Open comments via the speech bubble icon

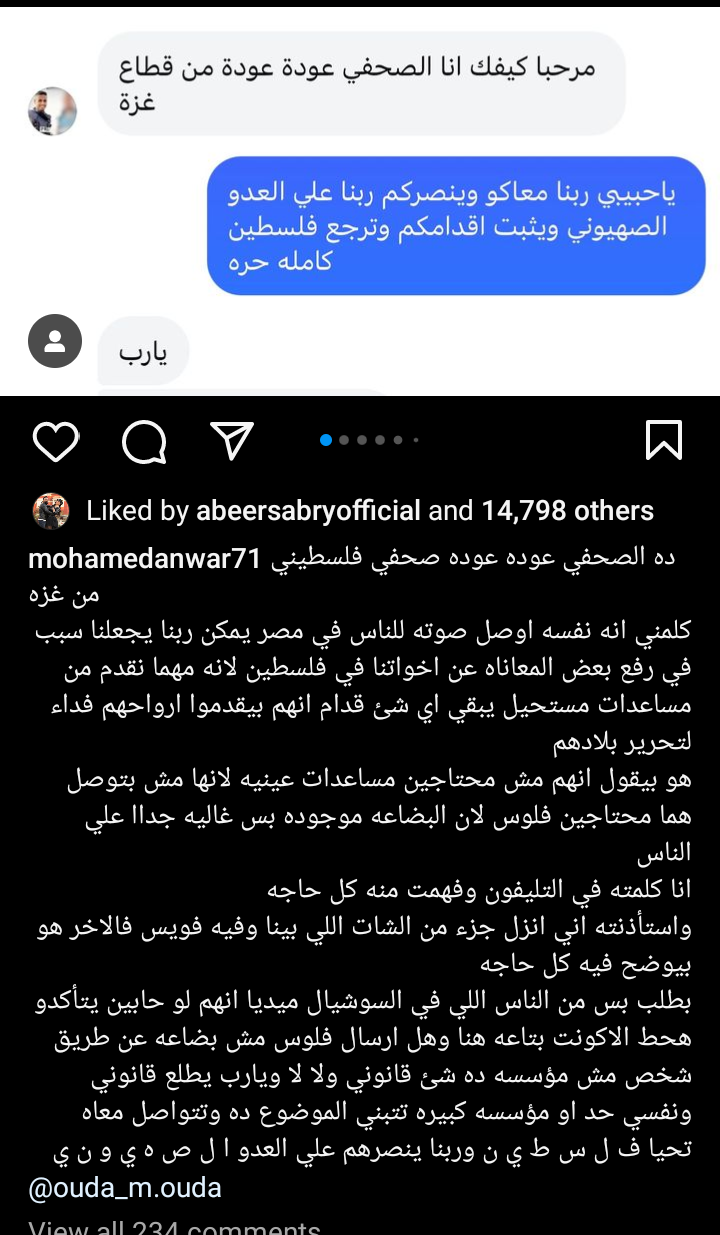click(143, 441)
